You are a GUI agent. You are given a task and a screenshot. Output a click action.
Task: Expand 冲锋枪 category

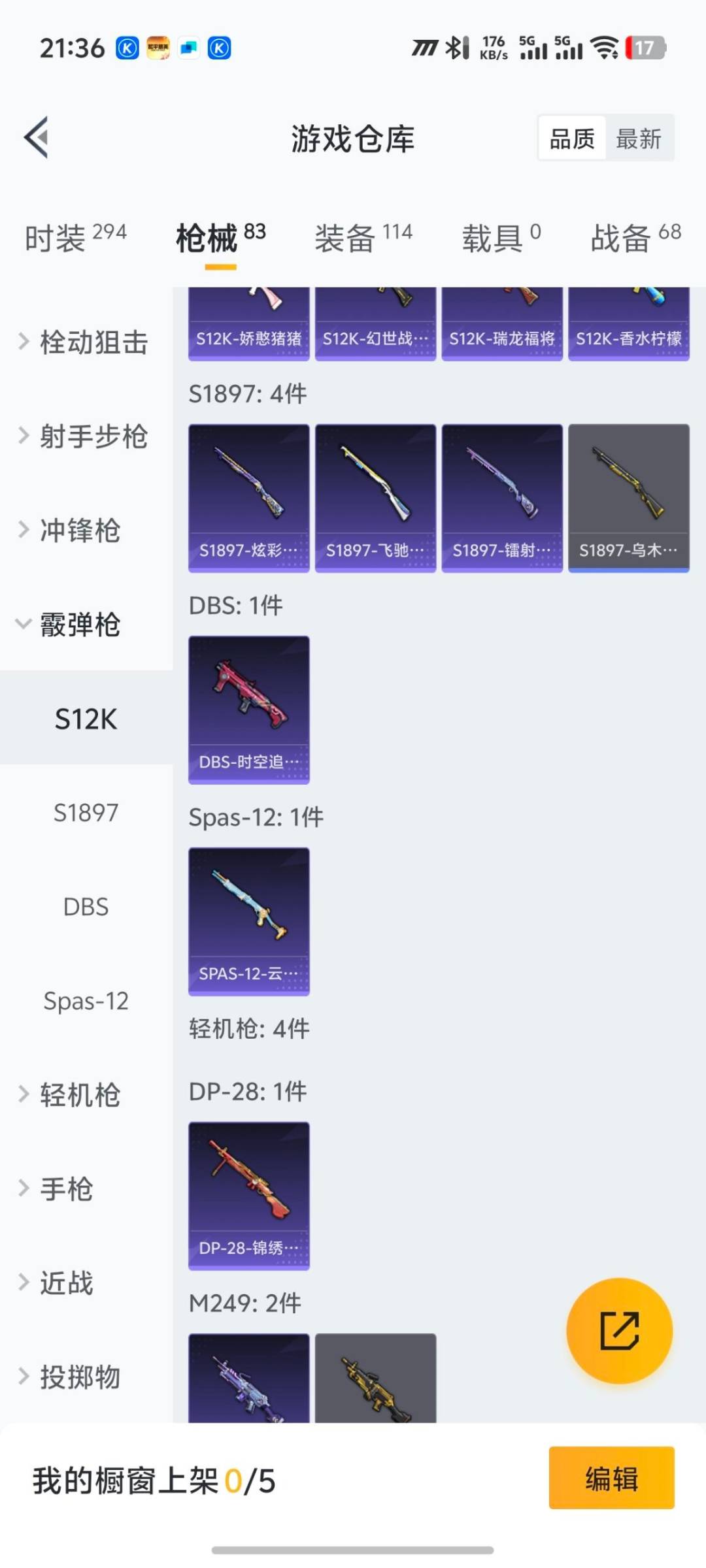78,531
